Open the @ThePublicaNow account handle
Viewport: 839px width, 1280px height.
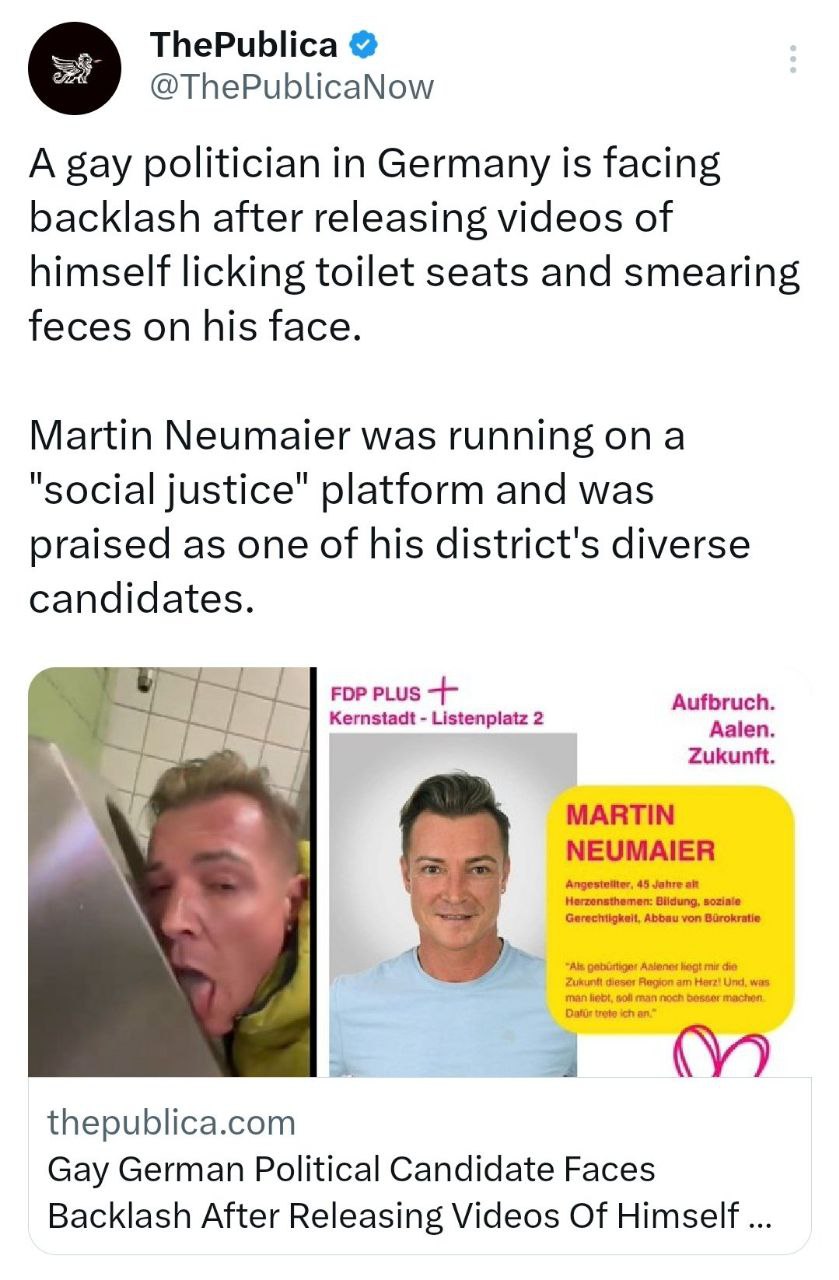[x=291, y=87]
